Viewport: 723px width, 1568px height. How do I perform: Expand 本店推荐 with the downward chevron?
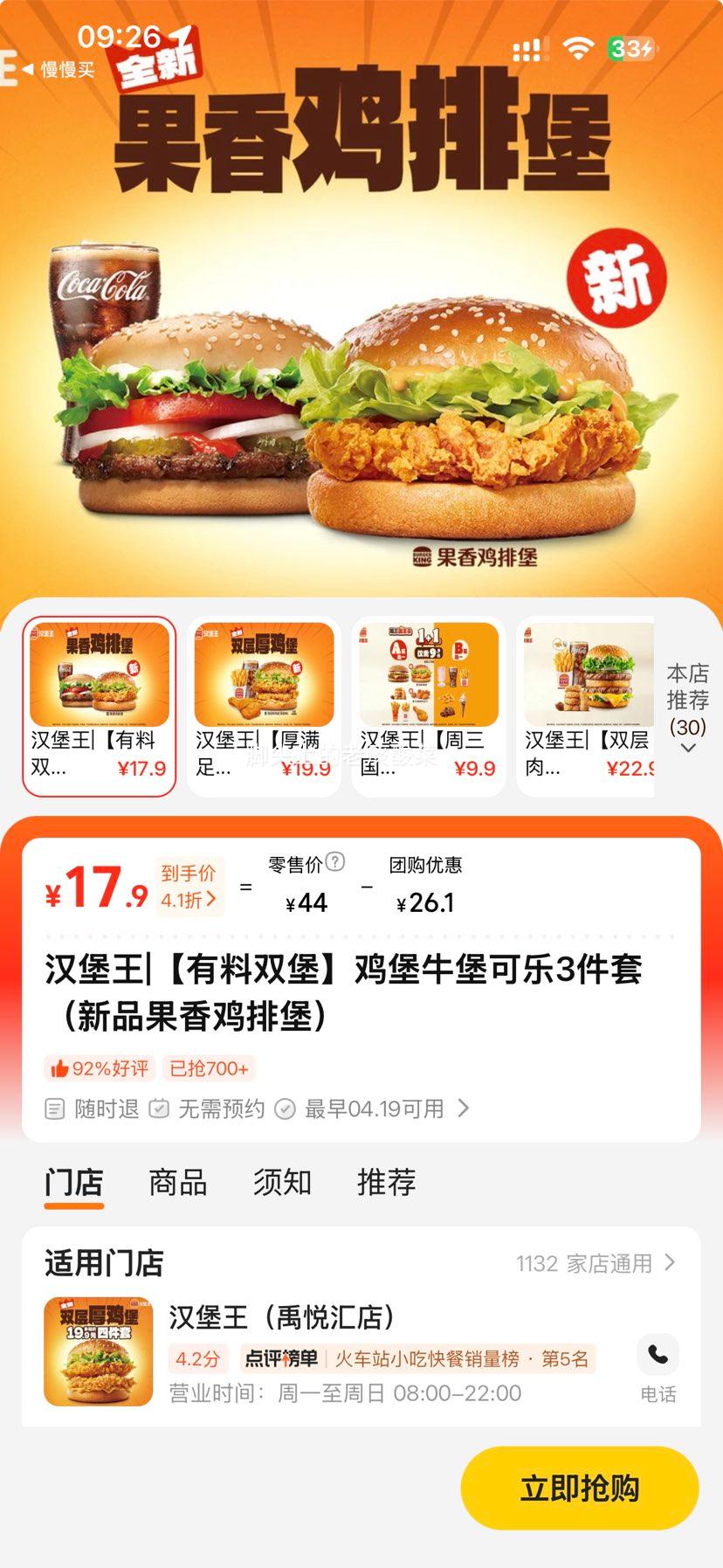690,747
